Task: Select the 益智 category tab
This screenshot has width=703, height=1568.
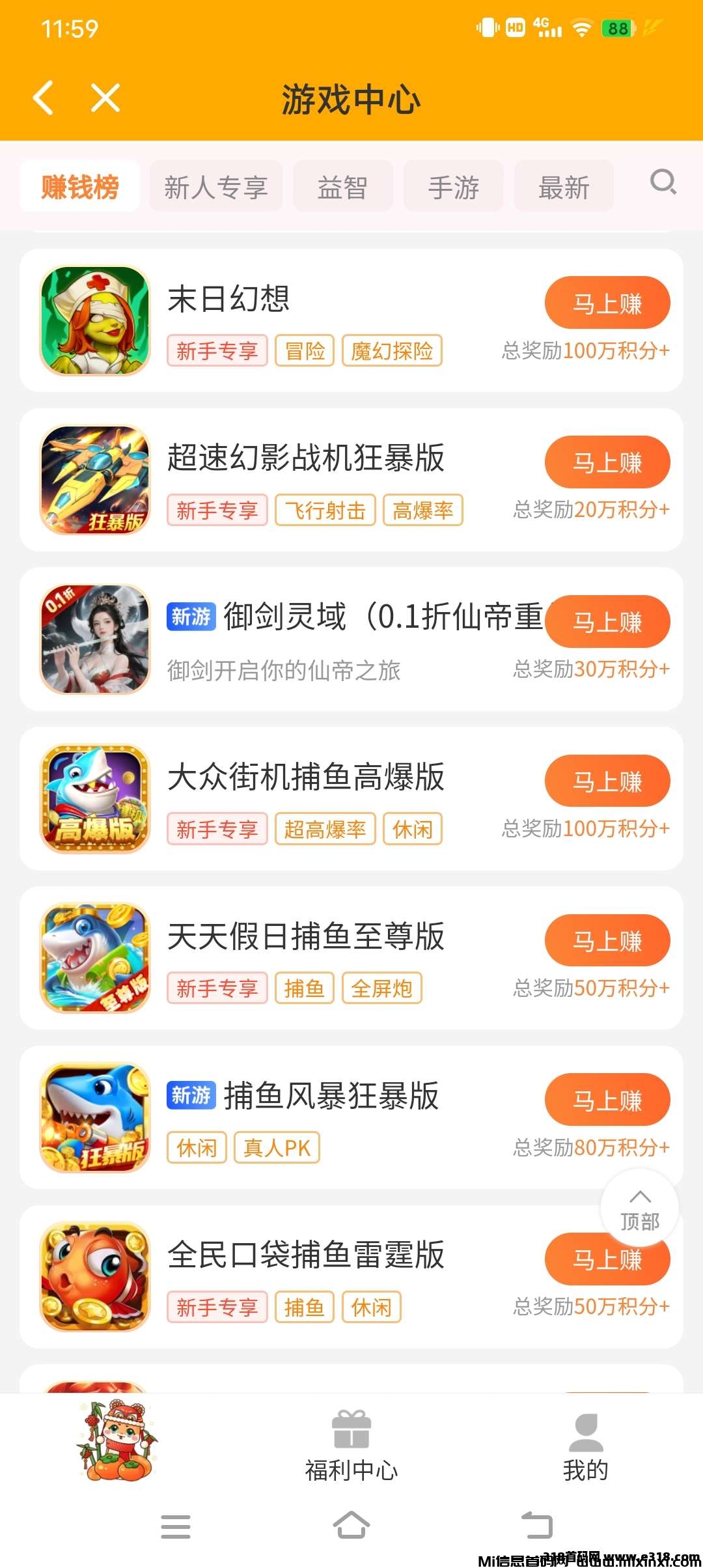Action: click(x=342, y=187)
